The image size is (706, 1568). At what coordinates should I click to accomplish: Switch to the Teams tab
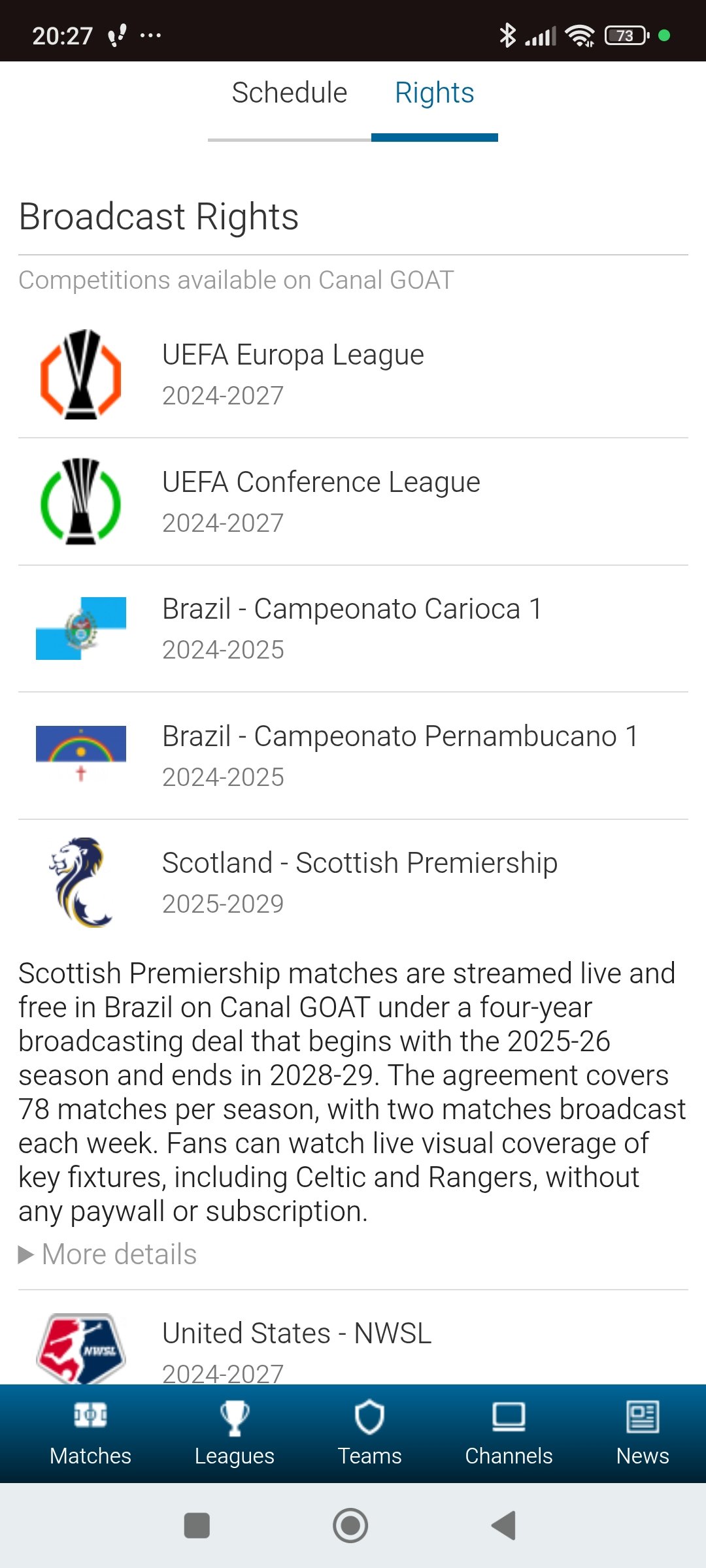369,1433
